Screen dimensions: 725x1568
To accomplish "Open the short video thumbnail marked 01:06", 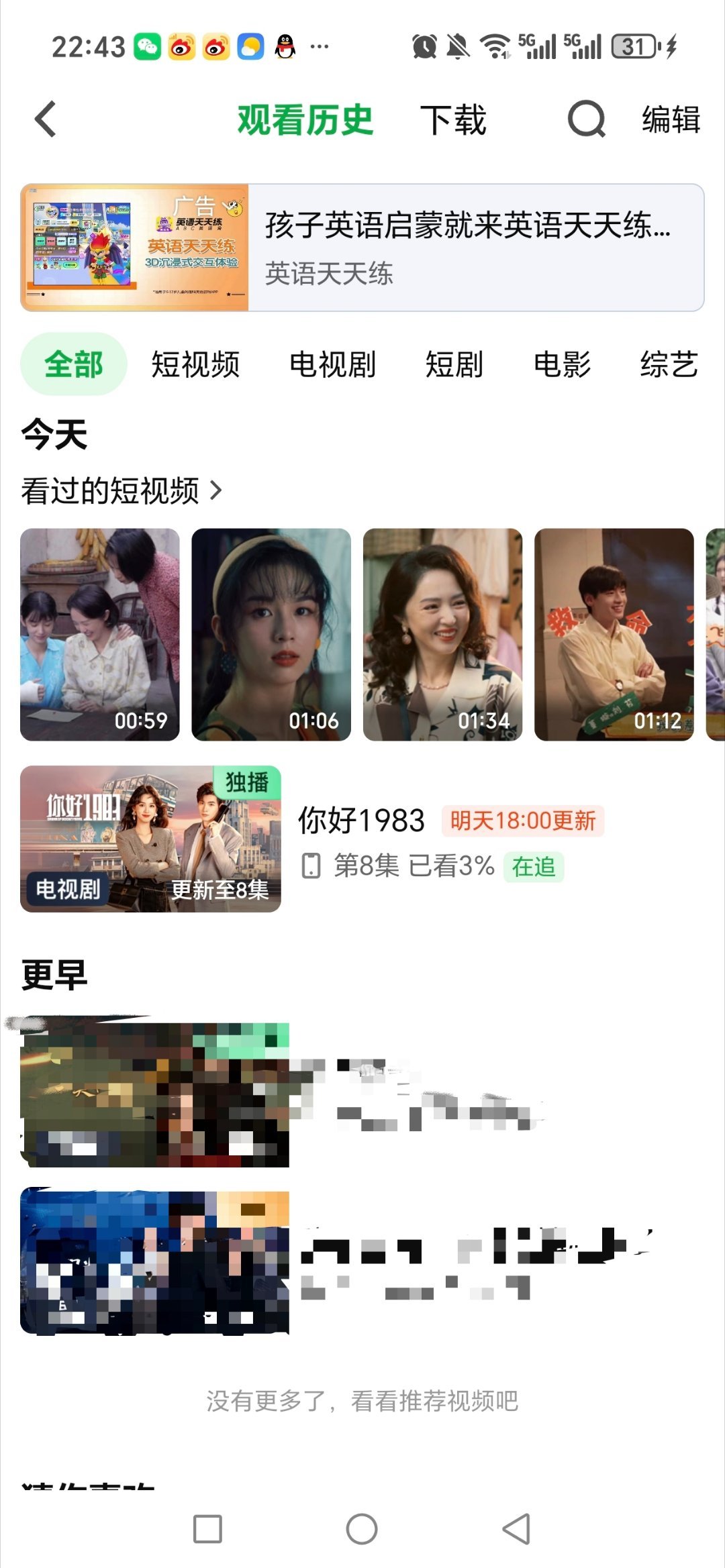I will click(x=273, y=634).
